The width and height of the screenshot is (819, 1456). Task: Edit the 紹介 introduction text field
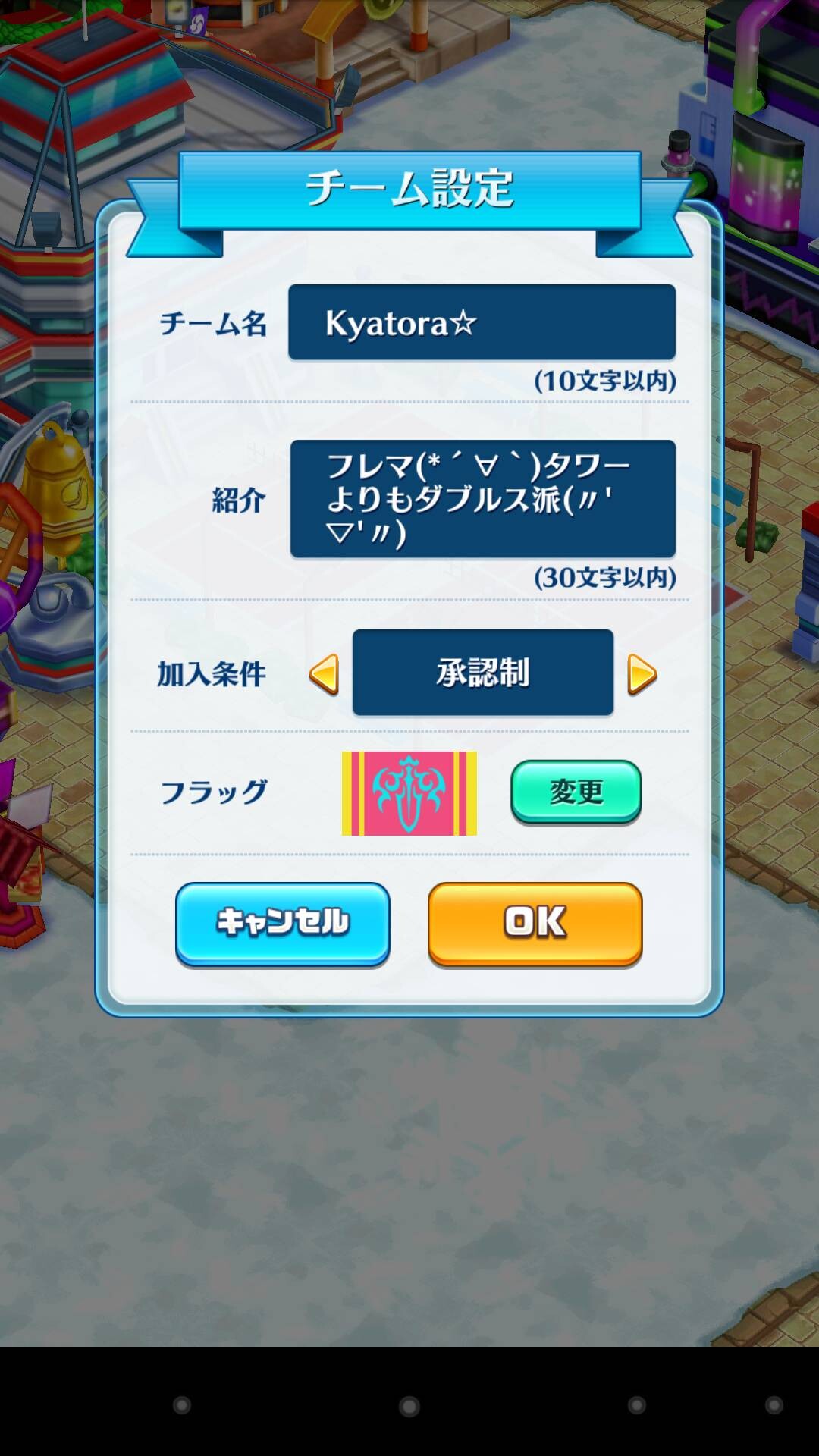[x=482, y=499]
